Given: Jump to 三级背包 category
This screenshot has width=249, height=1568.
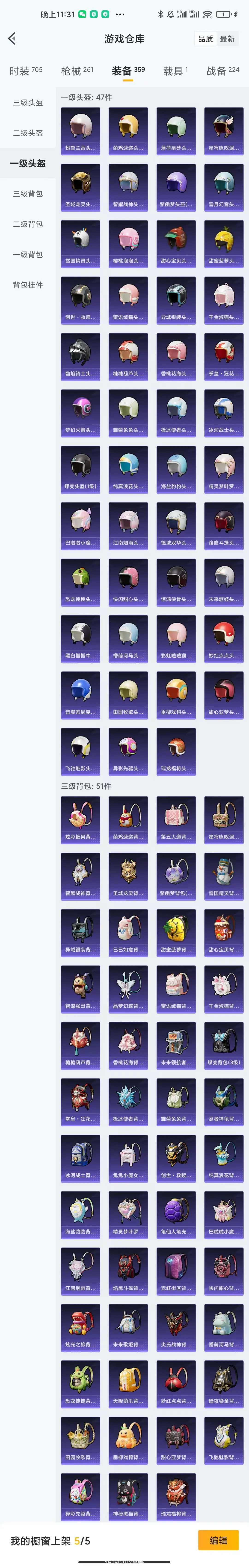Looking at the screenshot, I should coord(28,194).
